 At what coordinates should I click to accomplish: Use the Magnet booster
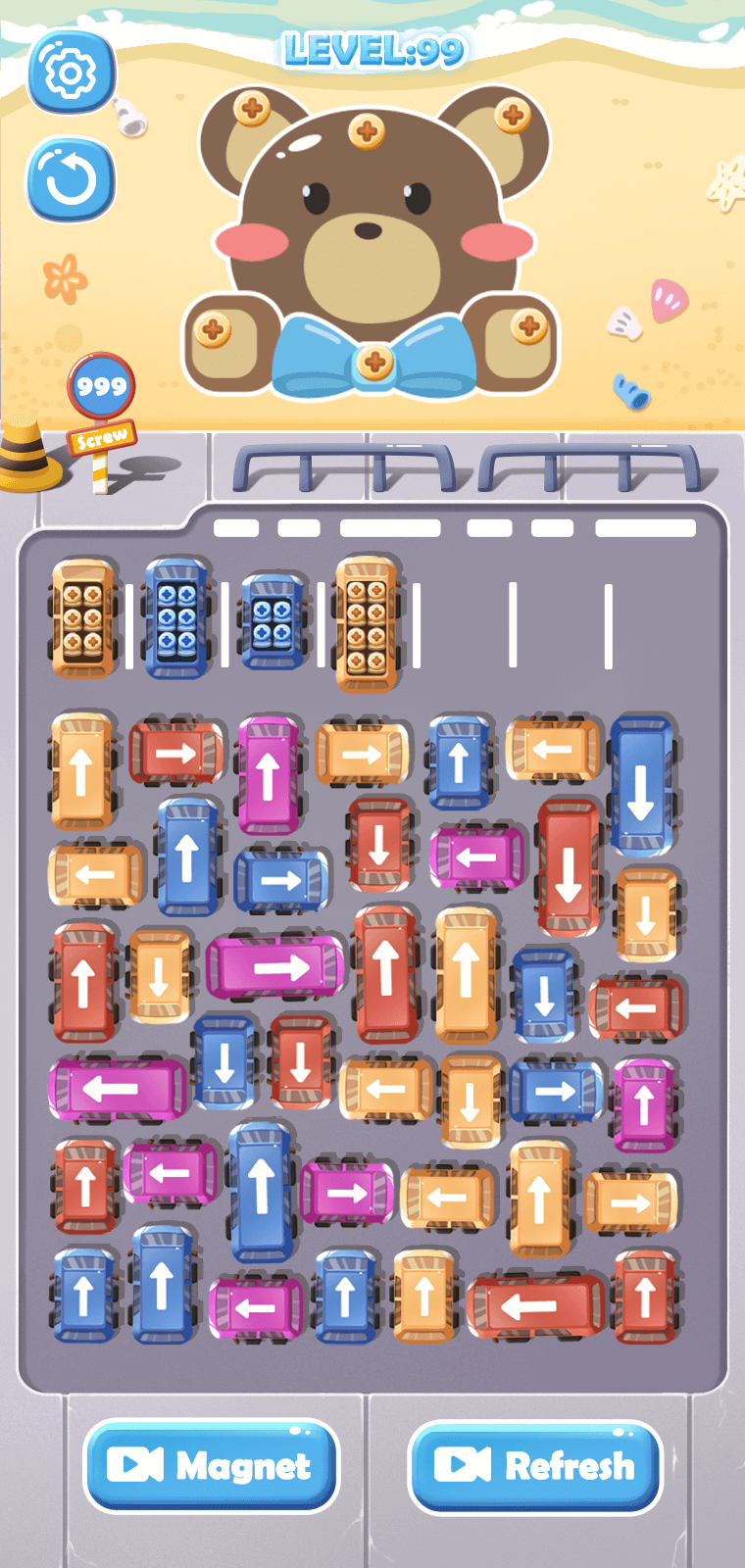click(x=211, y=1465)
